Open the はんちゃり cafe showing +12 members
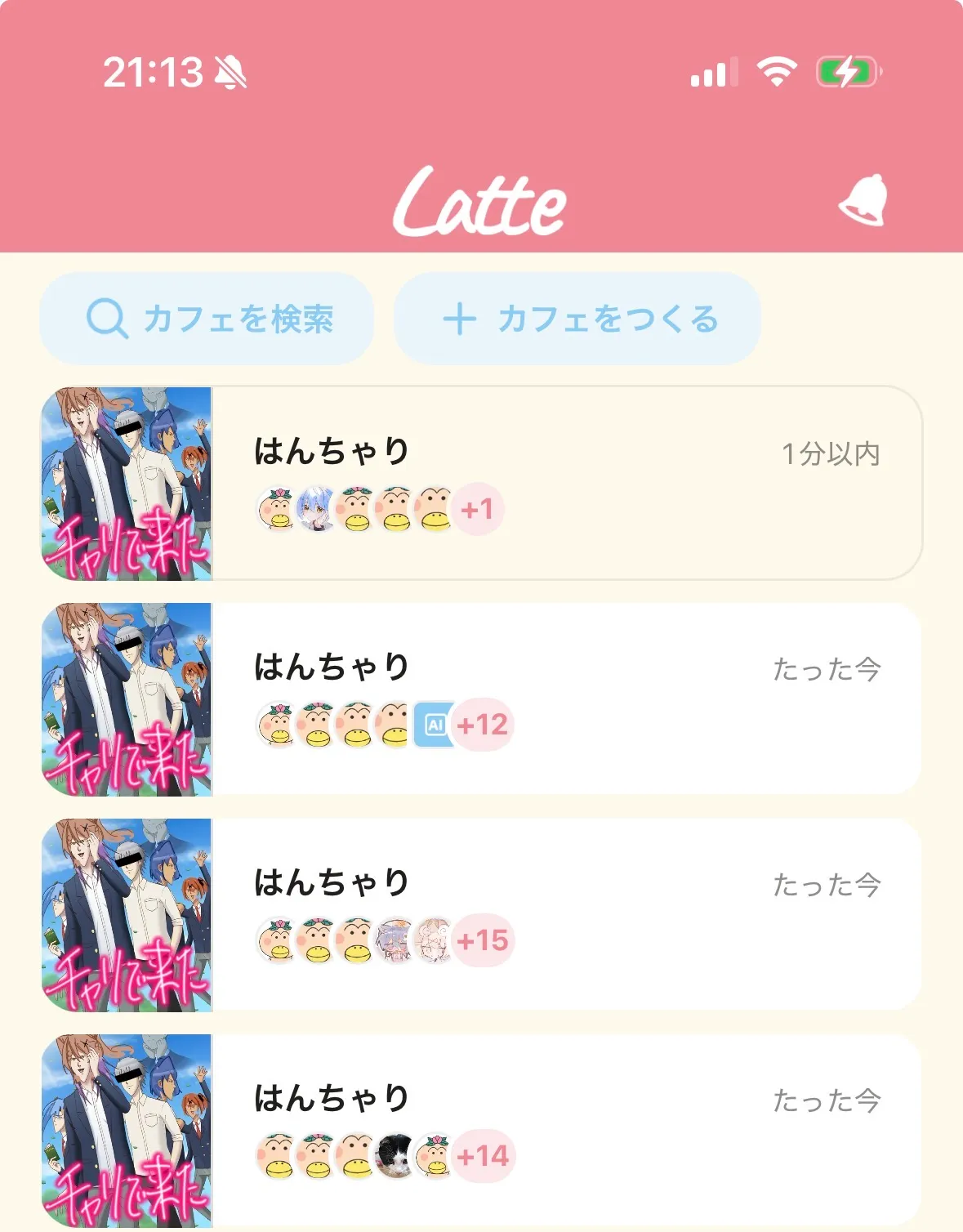The height and width of the screenshot is (1232, 963). pos(482,699)
